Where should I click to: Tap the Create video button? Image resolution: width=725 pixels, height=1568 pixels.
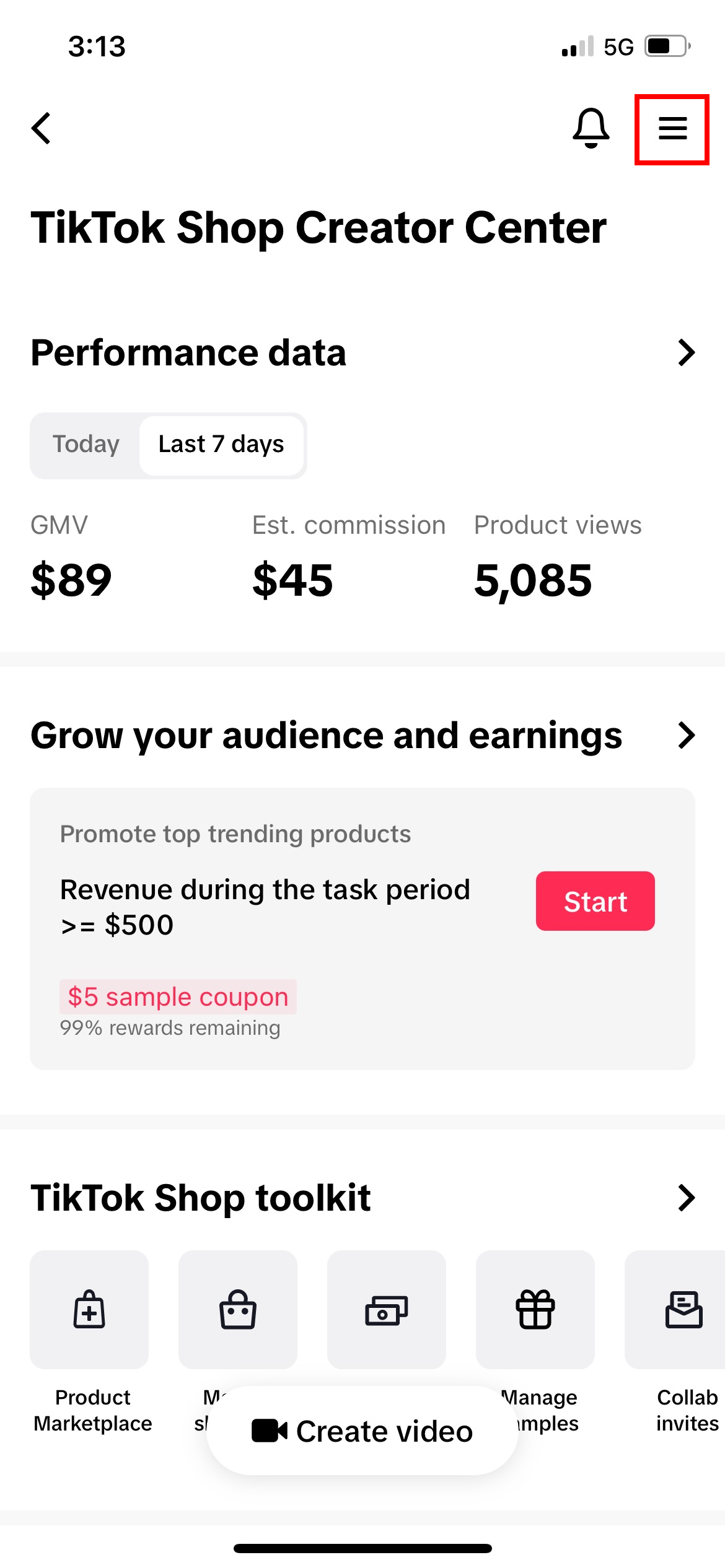tap(362, 1431)
